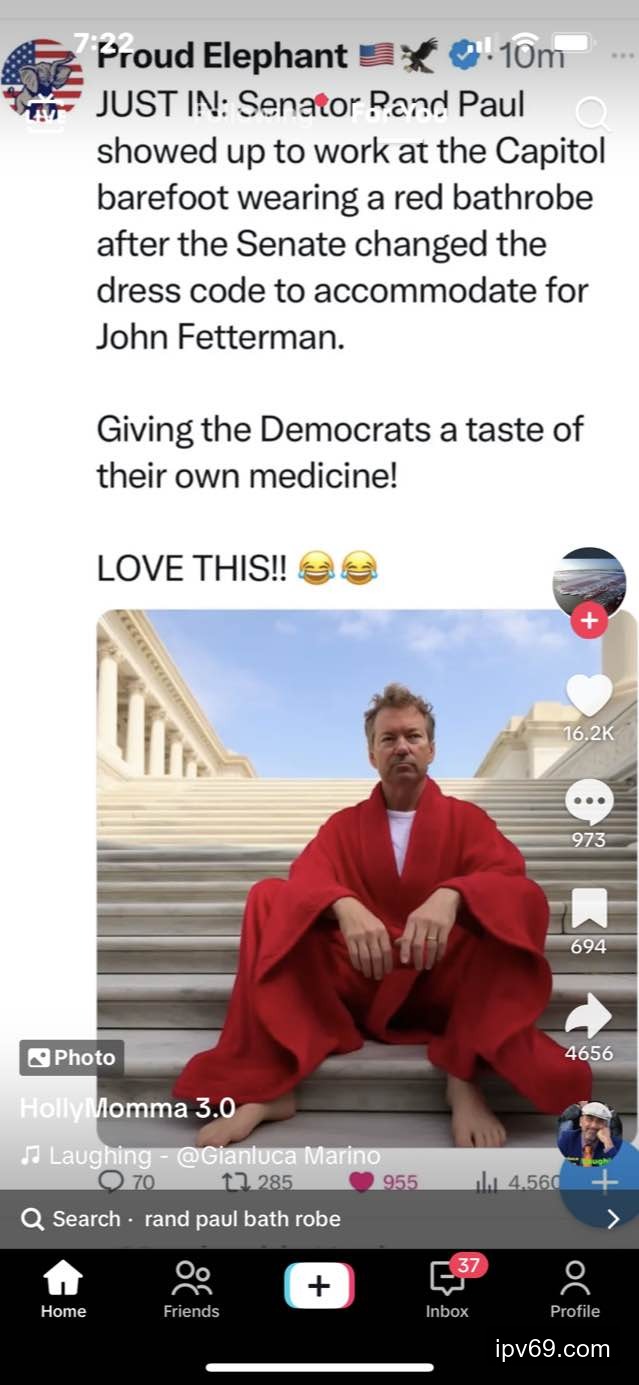
Task: Follow the creator via the red plus badge
Action: [589, 621]
